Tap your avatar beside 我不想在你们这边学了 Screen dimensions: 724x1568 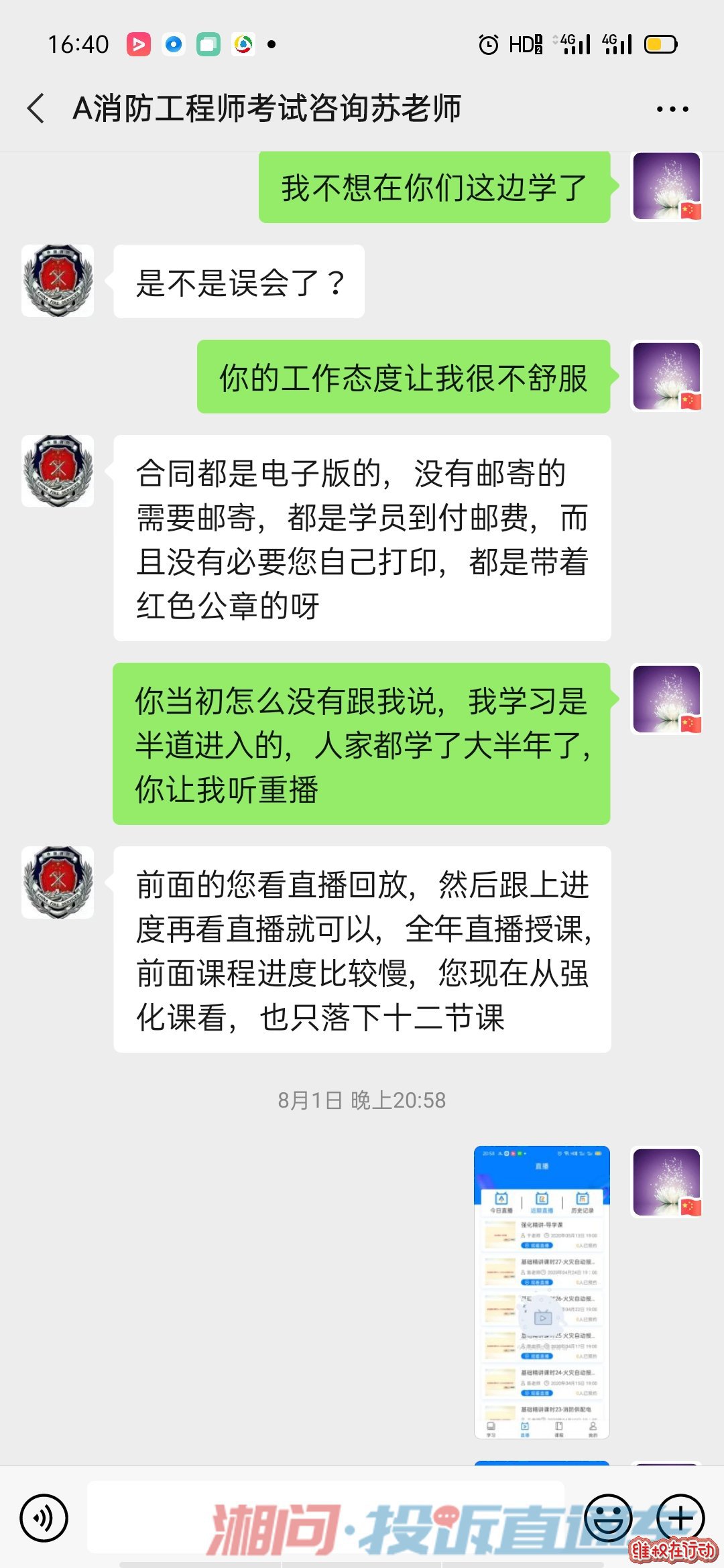point(666,187)
